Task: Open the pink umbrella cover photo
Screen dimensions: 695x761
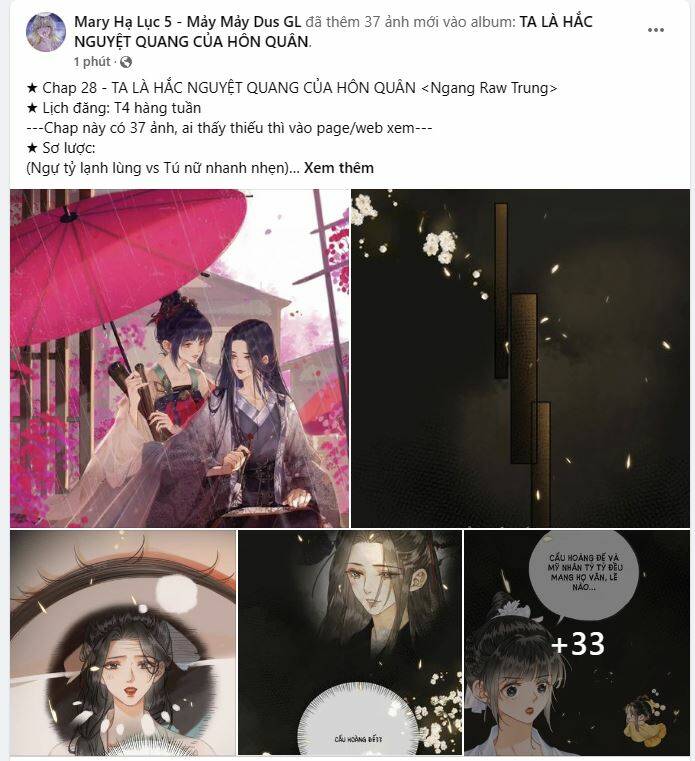Action: pyautogui.click(x=180, y=358)
